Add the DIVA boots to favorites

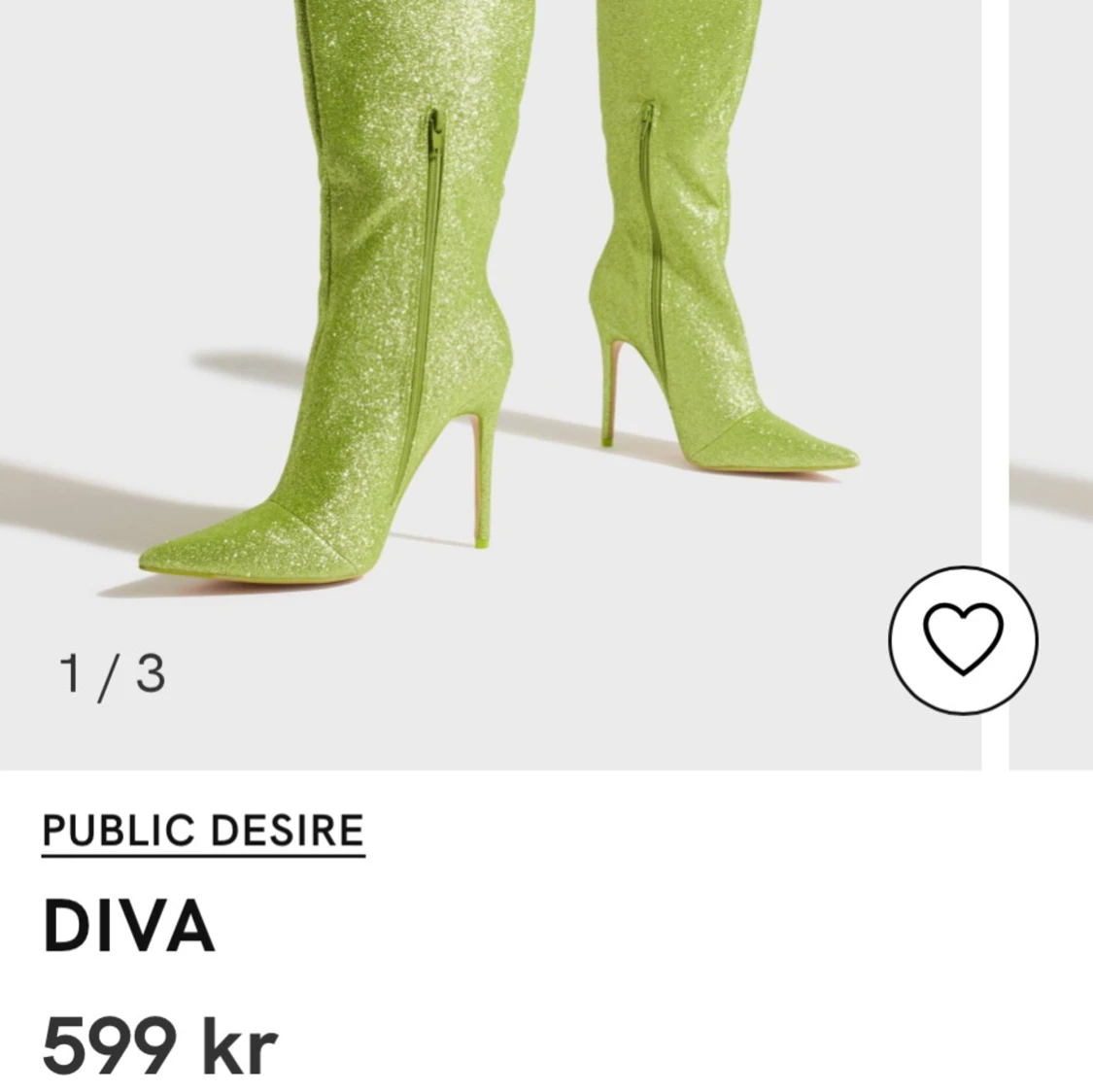point(962,639)
